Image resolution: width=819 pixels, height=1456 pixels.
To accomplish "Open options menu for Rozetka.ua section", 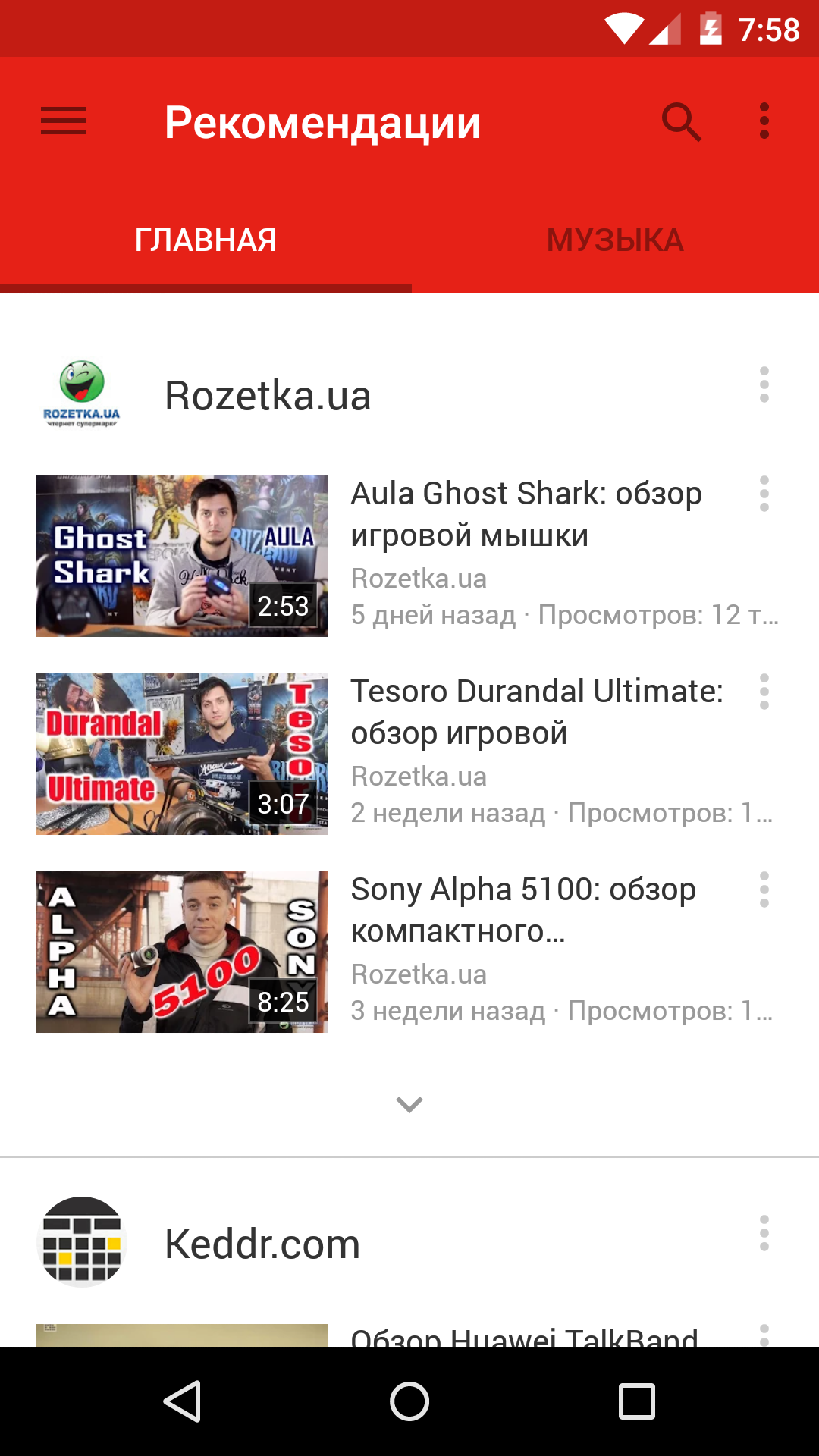I will tap(764, 384).
